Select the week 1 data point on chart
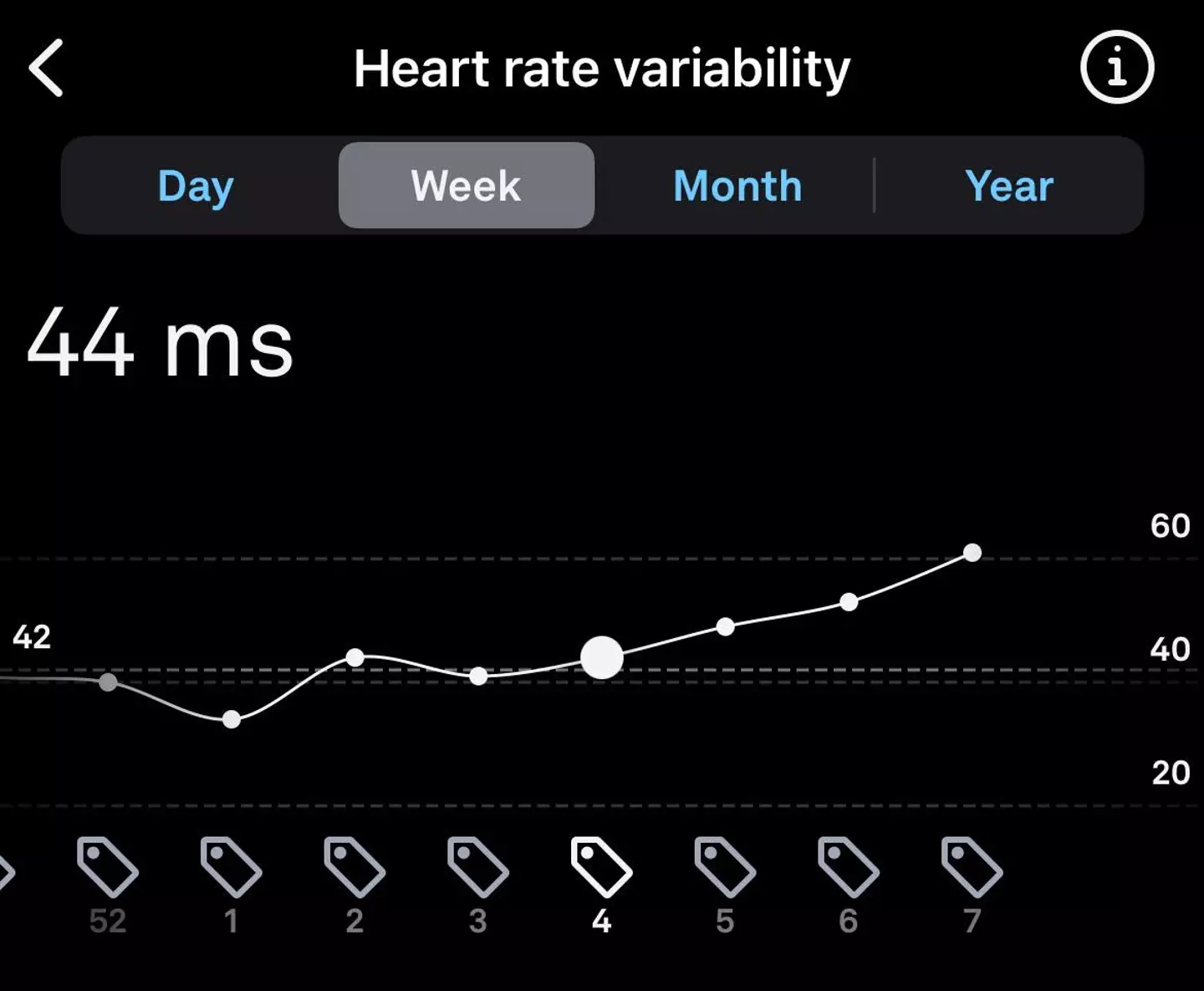1204x991 pixels. (232, 719)
